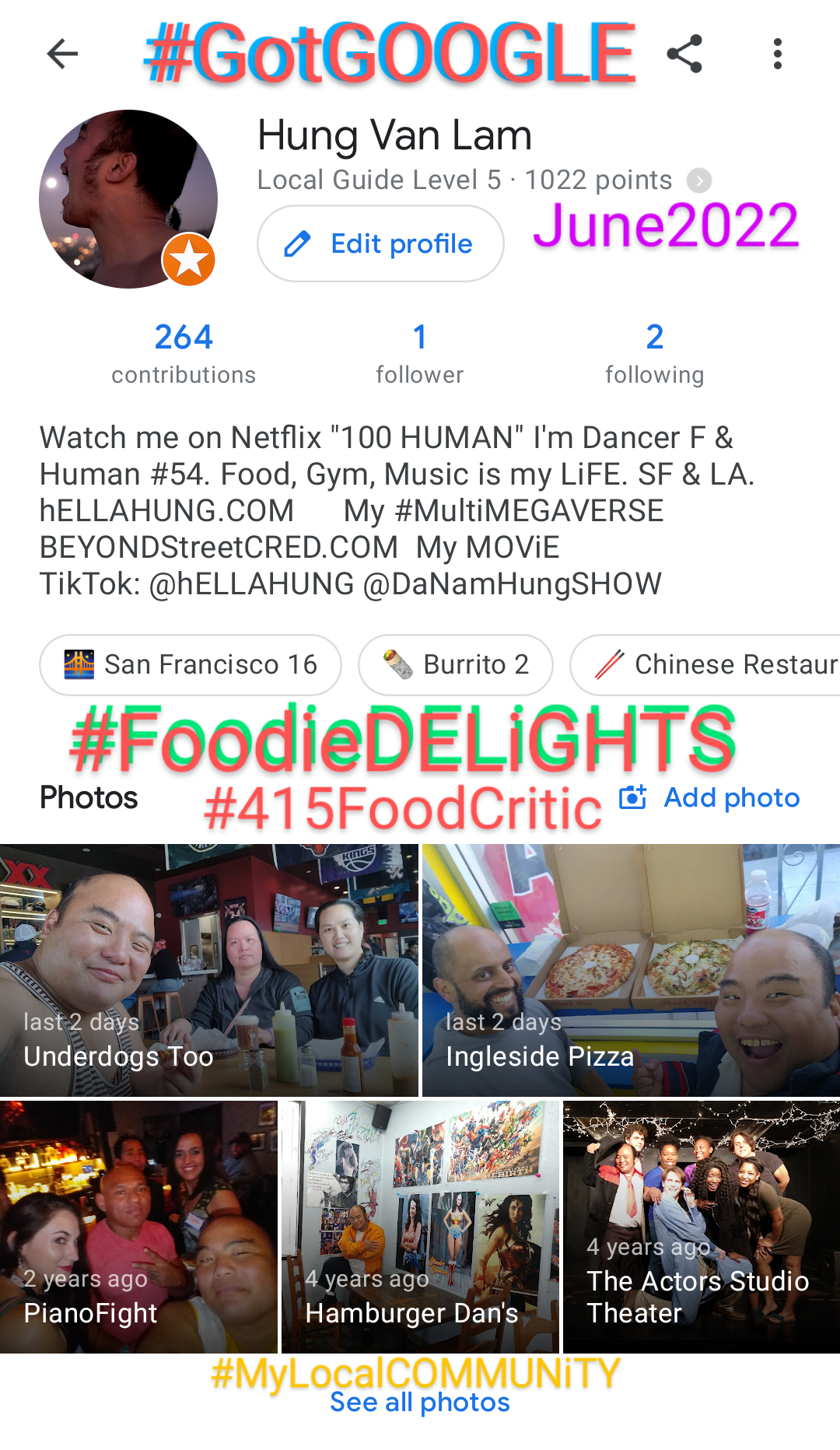
Task: Go back using the top arrow
Action: (62, 54)
